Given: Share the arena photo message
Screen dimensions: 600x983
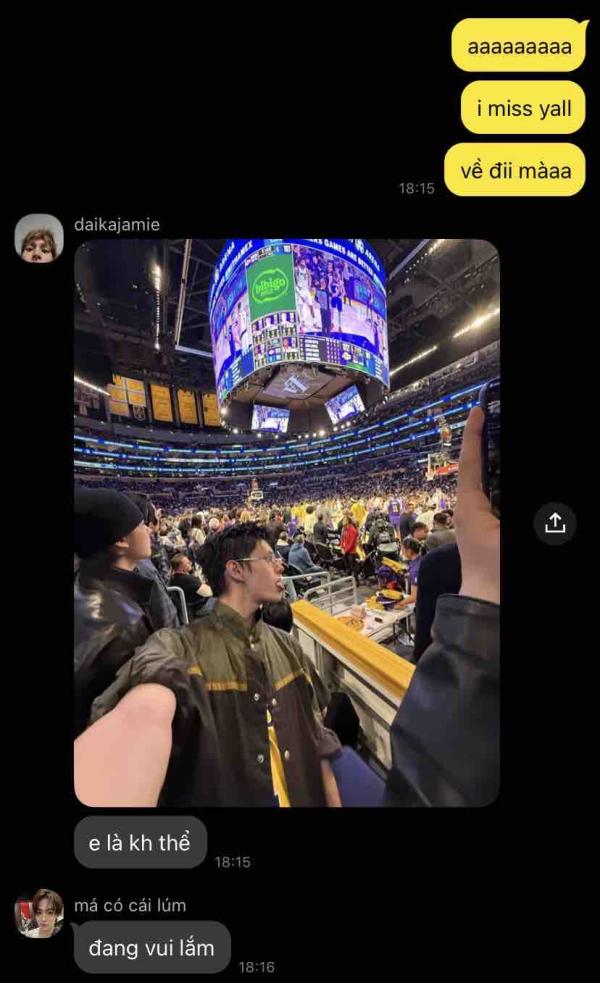Looking at the screenshot, I should (555, 522).
